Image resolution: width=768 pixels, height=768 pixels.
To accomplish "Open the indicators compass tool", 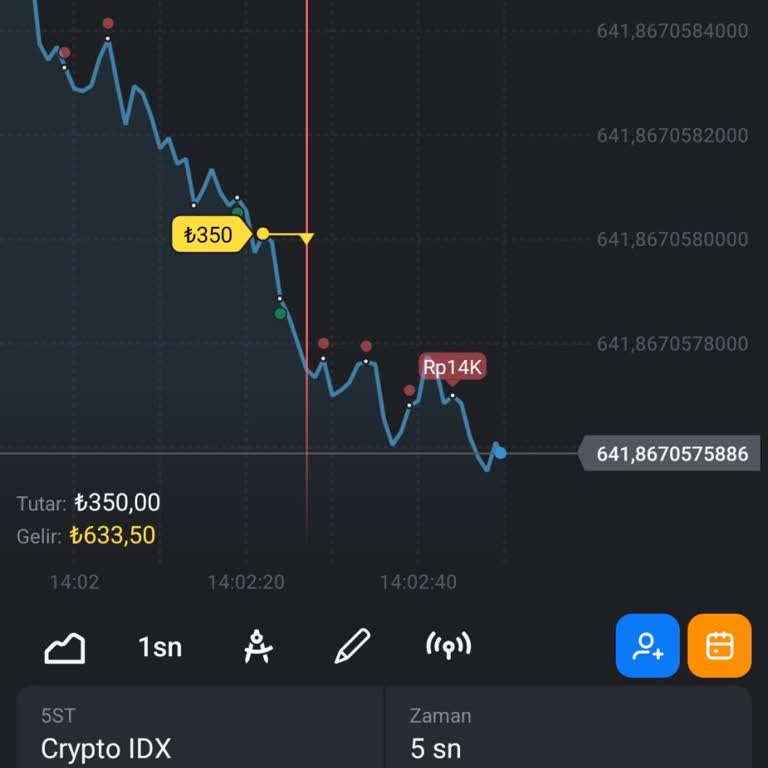I will click(258, 647).
